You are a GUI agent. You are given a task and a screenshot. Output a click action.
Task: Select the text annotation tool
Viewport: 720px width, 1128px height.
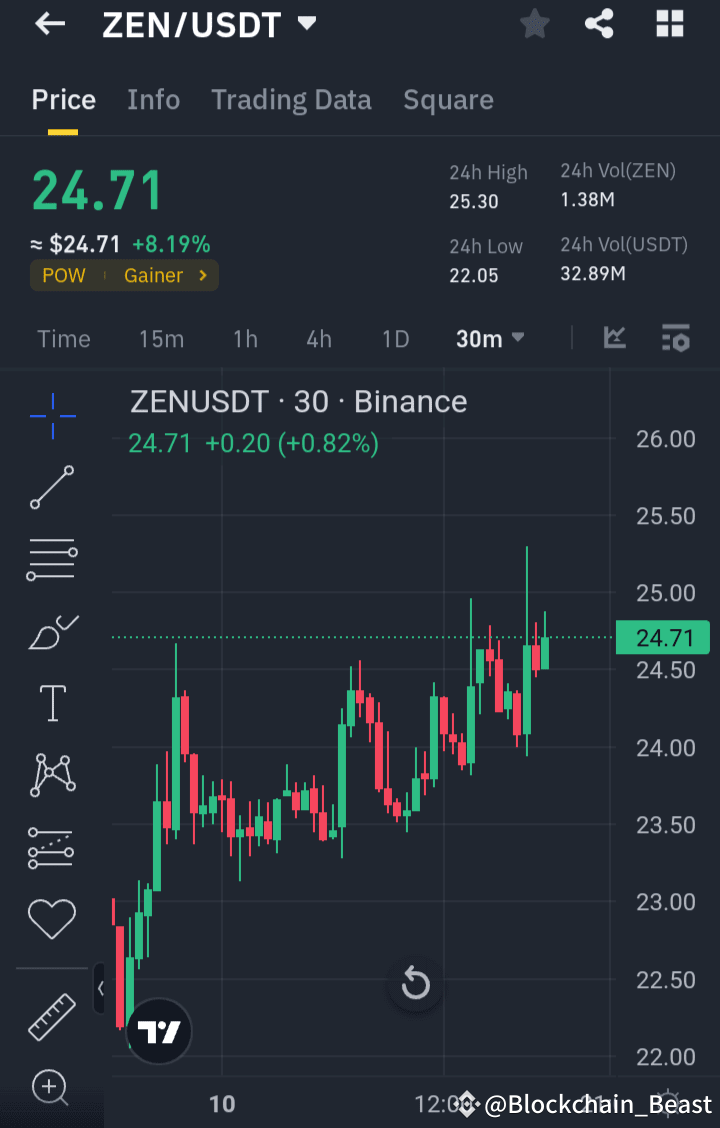[51, 703]
